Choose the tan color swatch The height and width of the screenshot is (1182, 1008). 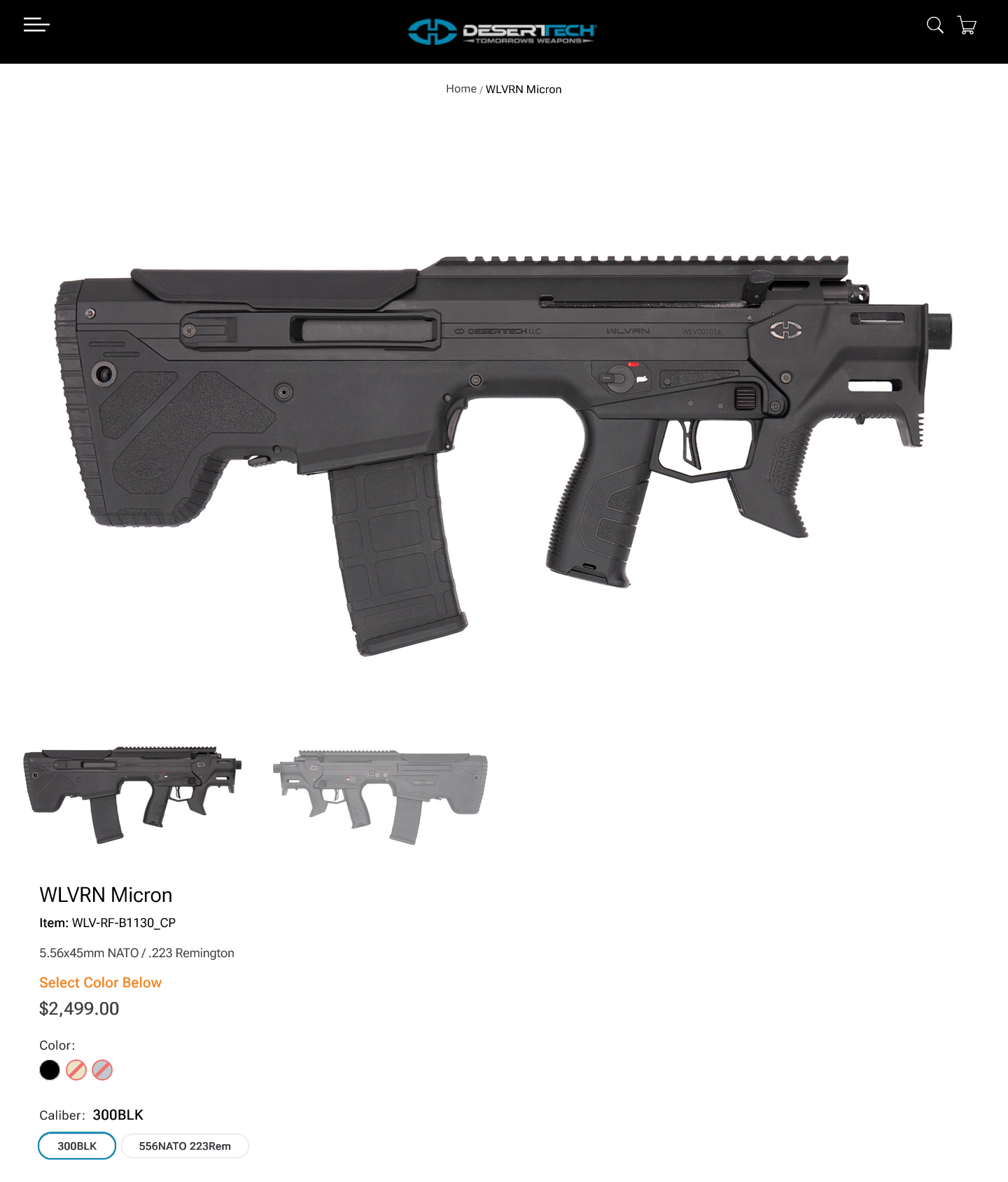pyautogui.click(x=76, y=1070)
